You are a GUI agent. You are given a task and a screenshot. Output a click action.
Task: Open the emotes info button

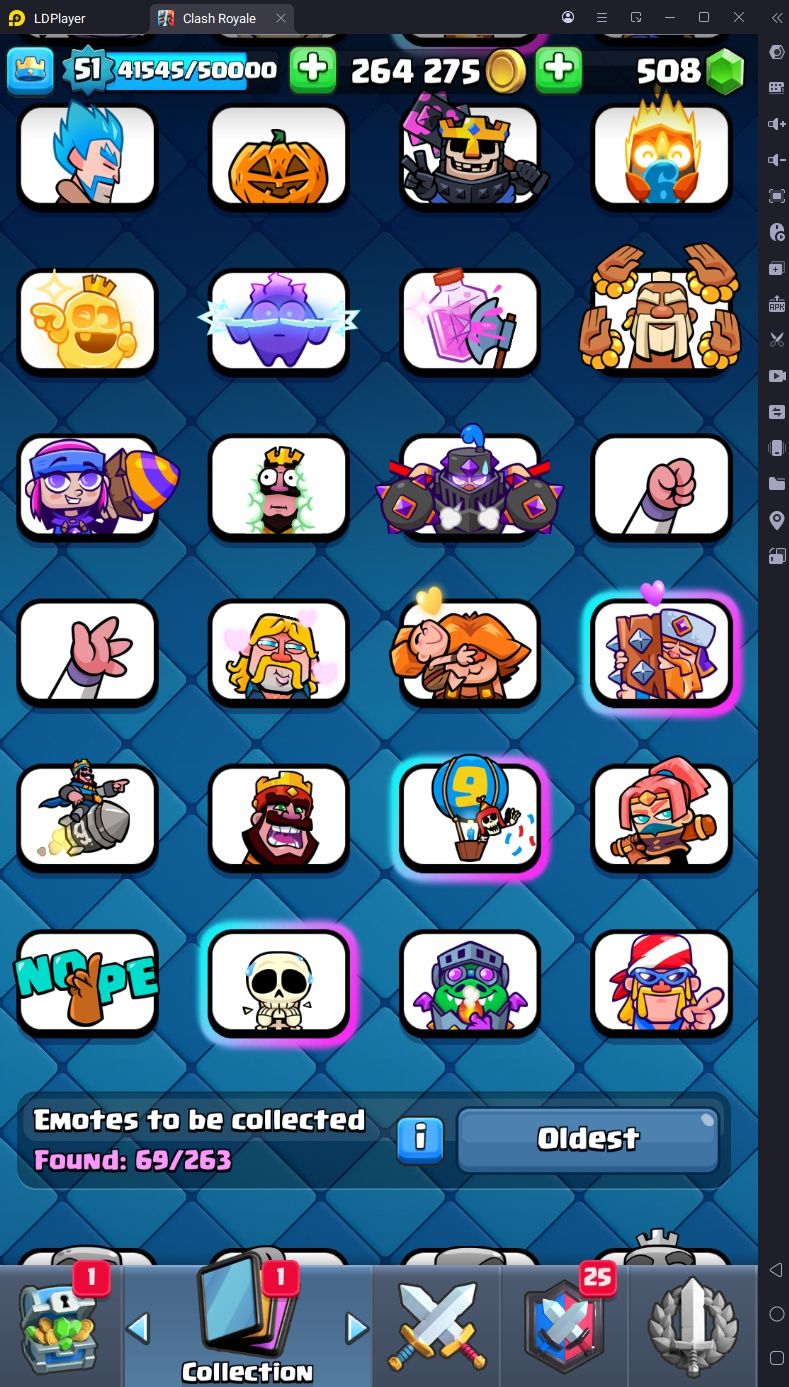(x=420, y=1140)
